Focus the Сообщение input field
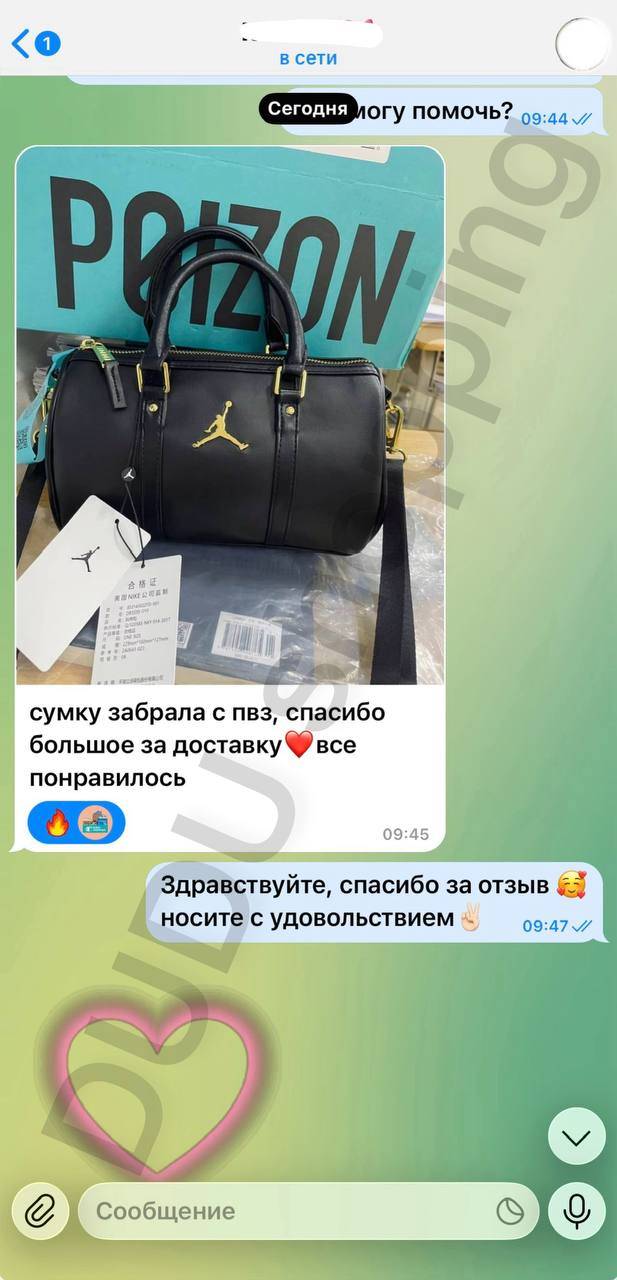Screen dimensions: 617x1280 (290, 1211)
